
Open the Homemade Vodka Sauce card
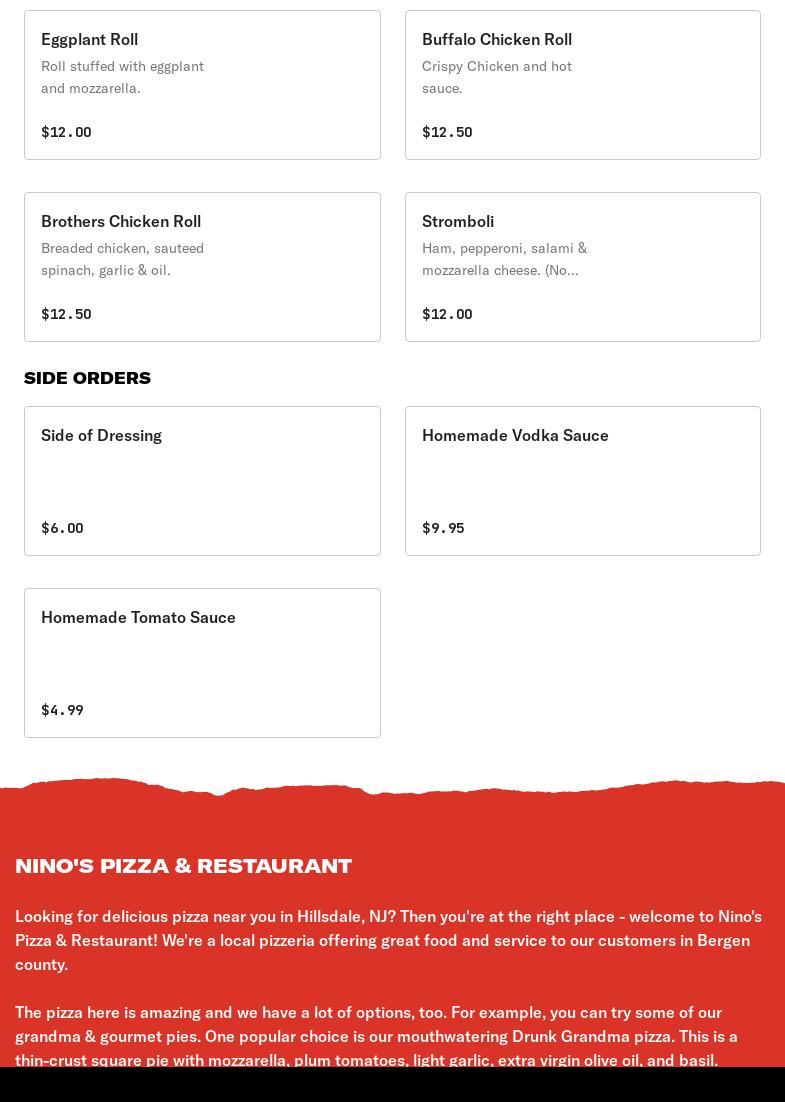pos(582,481)
